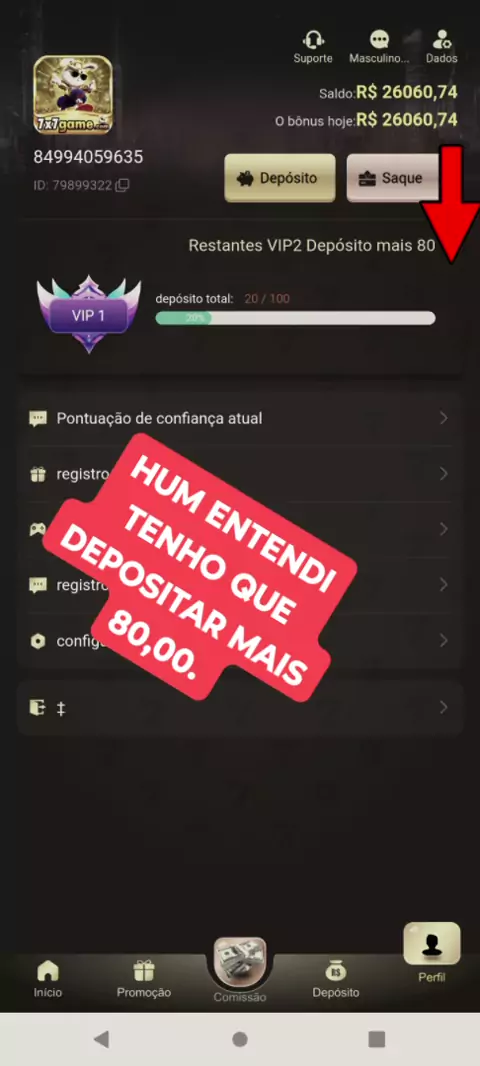Open the logout door icon row
The image size is (480, 1066).
240,708
